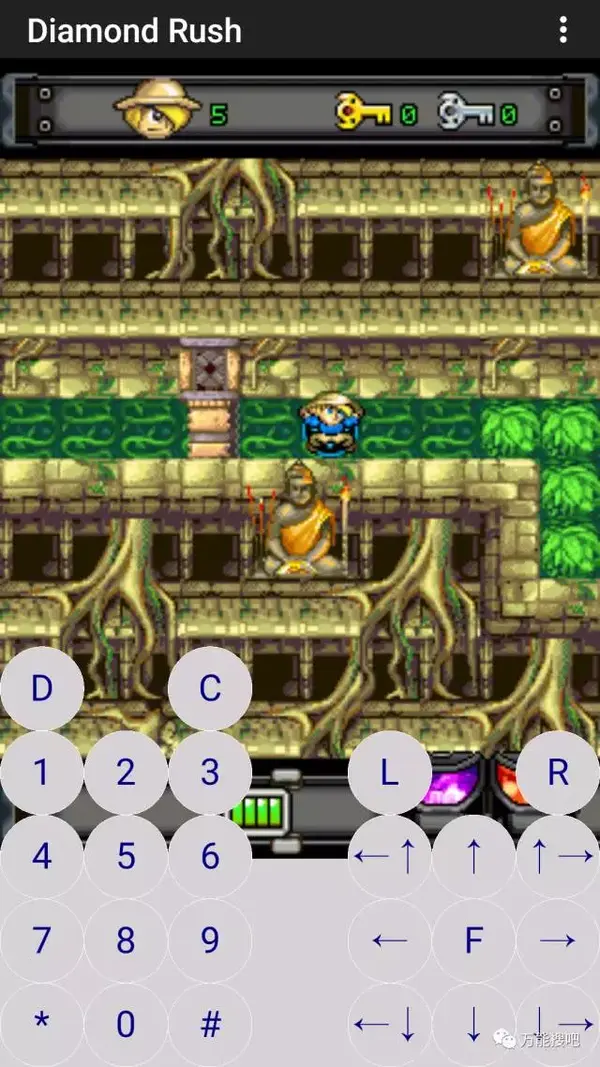This screenshot has height=1067, width=600.
Task: Select the number 5 key
Action: pos(125,856)
